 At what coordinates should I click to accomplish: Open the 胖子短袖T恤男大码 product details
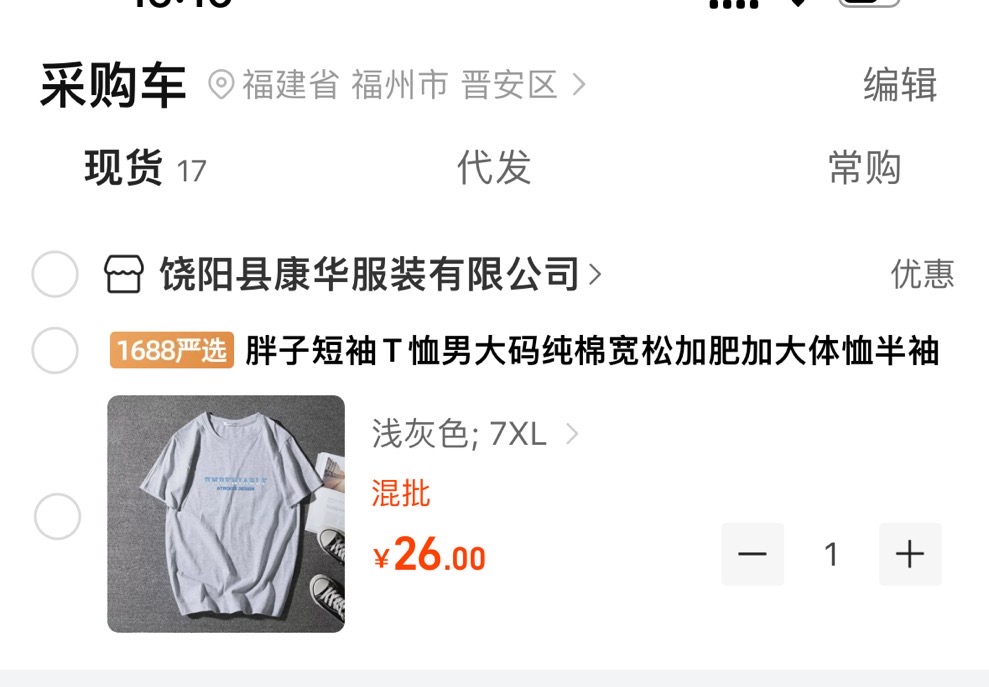click(x=591, y=351)
